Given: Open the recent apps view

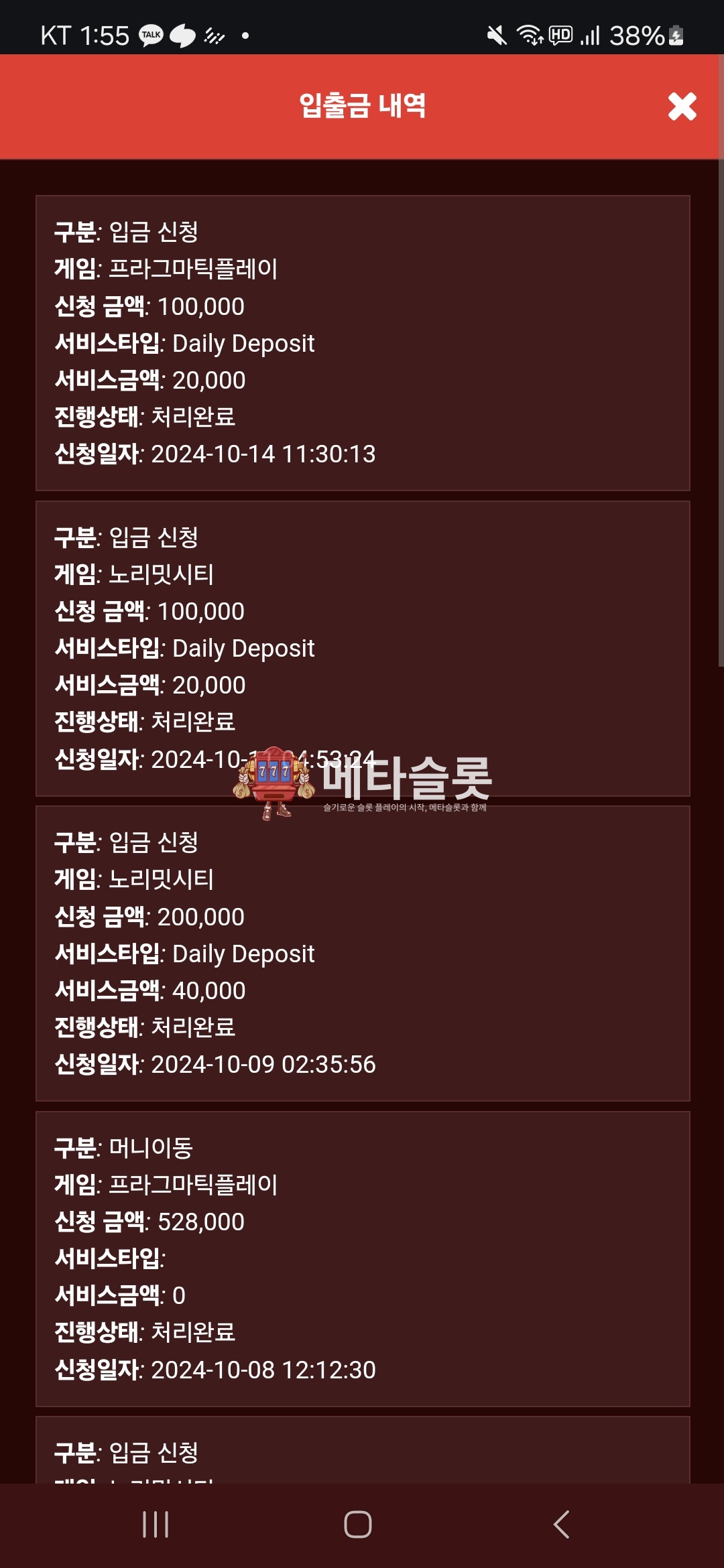Looking at the screenshot, I should click(156, 1524).
